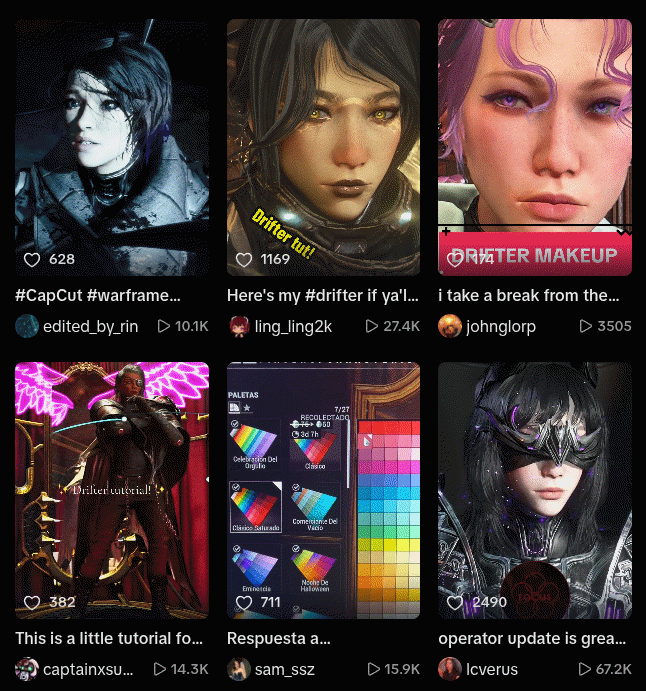View lcverus's user profile
Viewport: 646px width, 691px height.
[492, 669]
